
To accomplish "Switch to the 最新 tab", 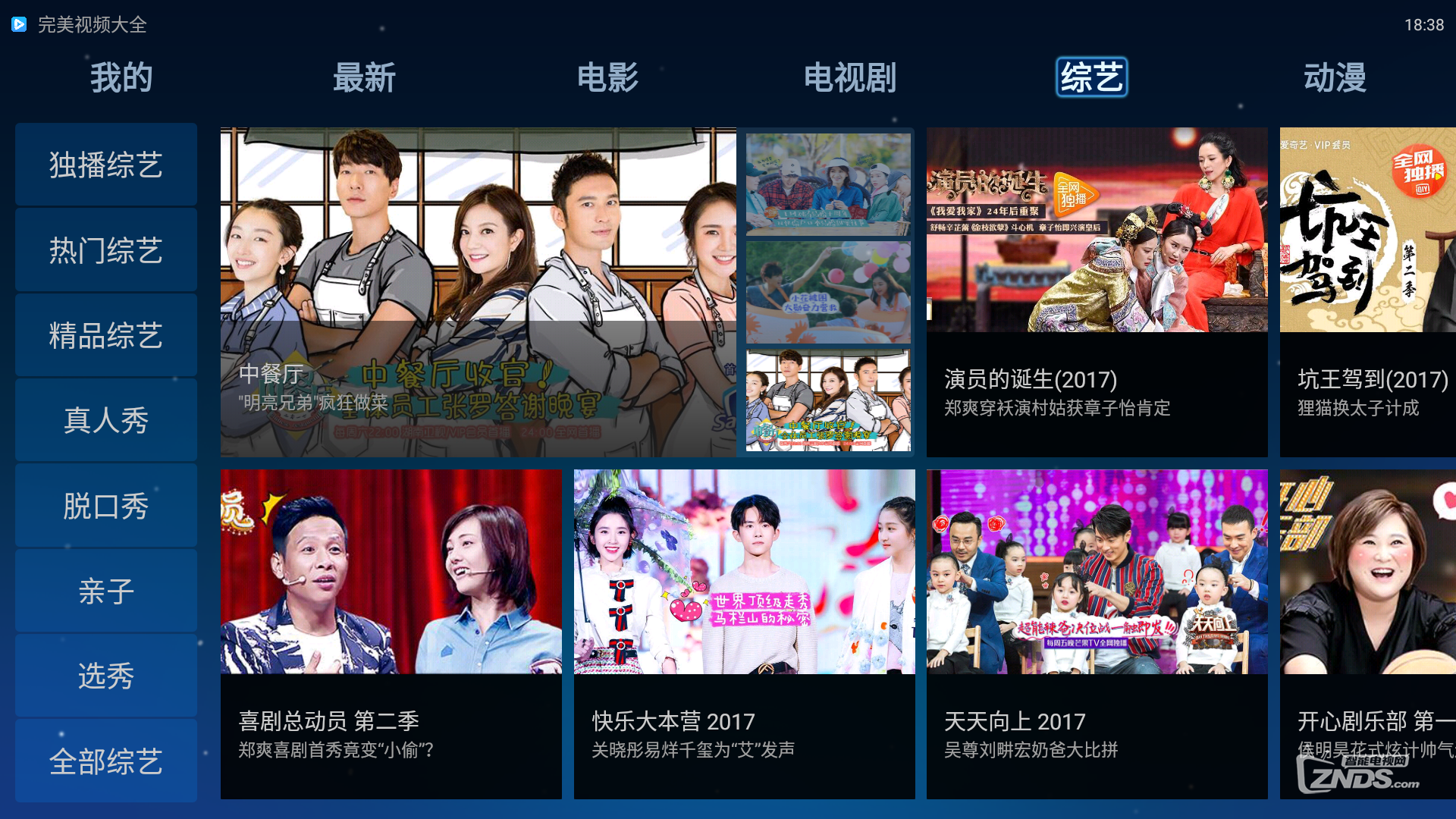I will point(364,77).
